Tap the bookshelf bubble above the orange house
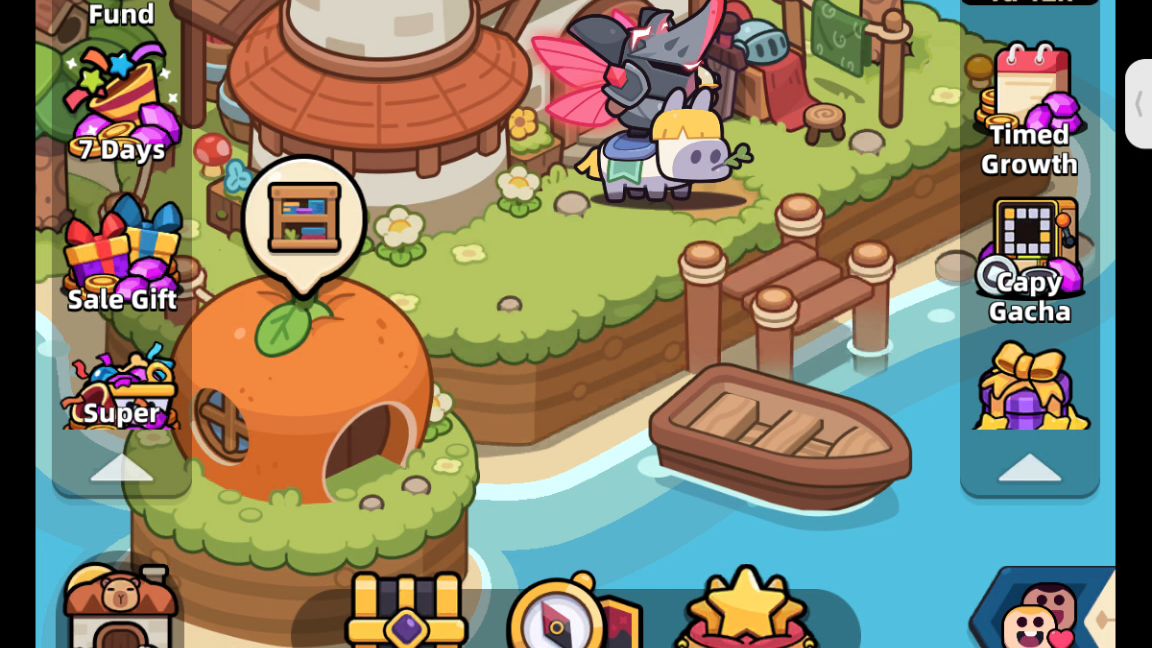Viewport: 1152px width, 648px height. click(304, 218)
